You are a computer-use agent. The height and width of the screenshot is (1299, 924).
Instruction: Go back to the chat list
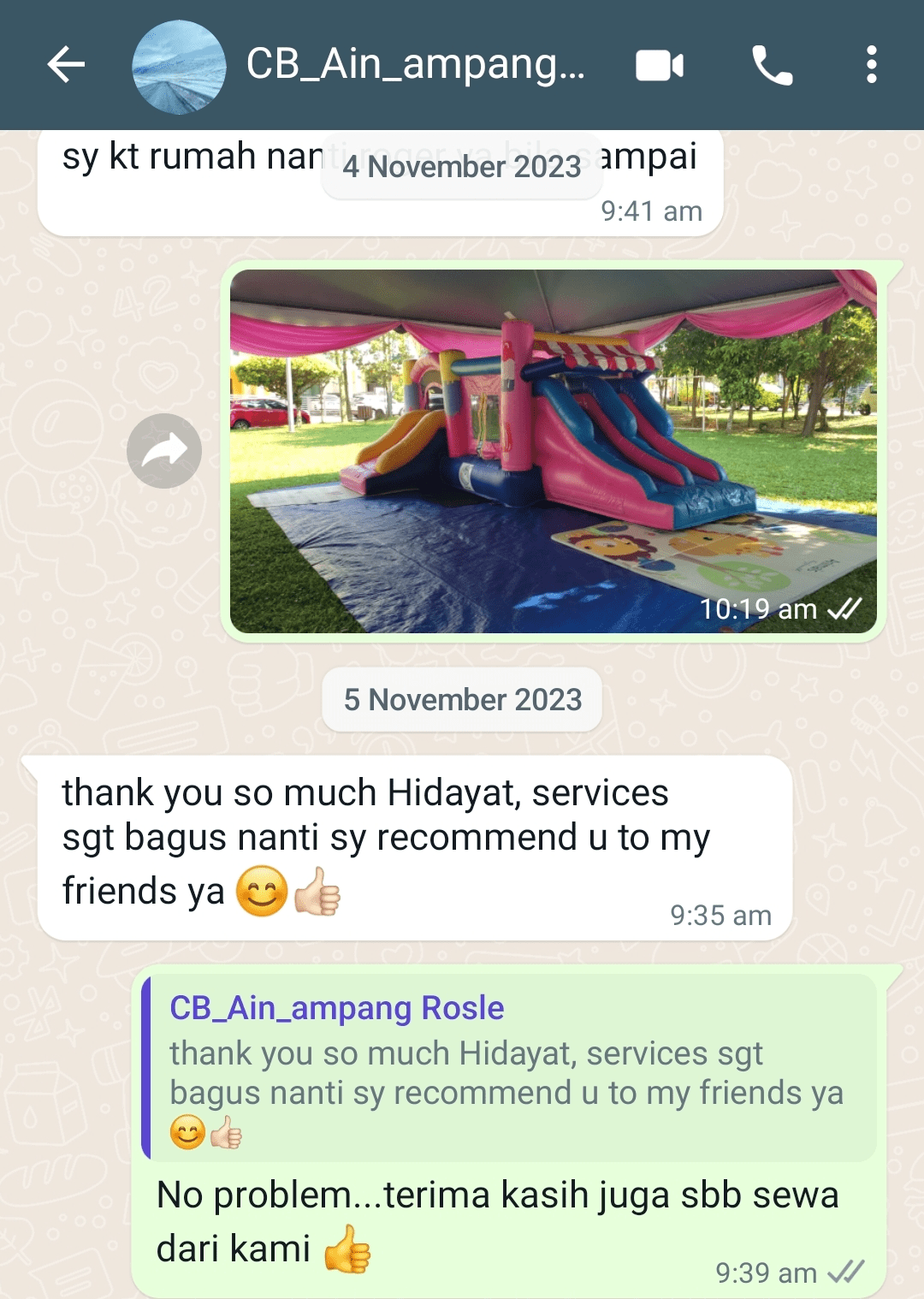[x=65, y=65]
